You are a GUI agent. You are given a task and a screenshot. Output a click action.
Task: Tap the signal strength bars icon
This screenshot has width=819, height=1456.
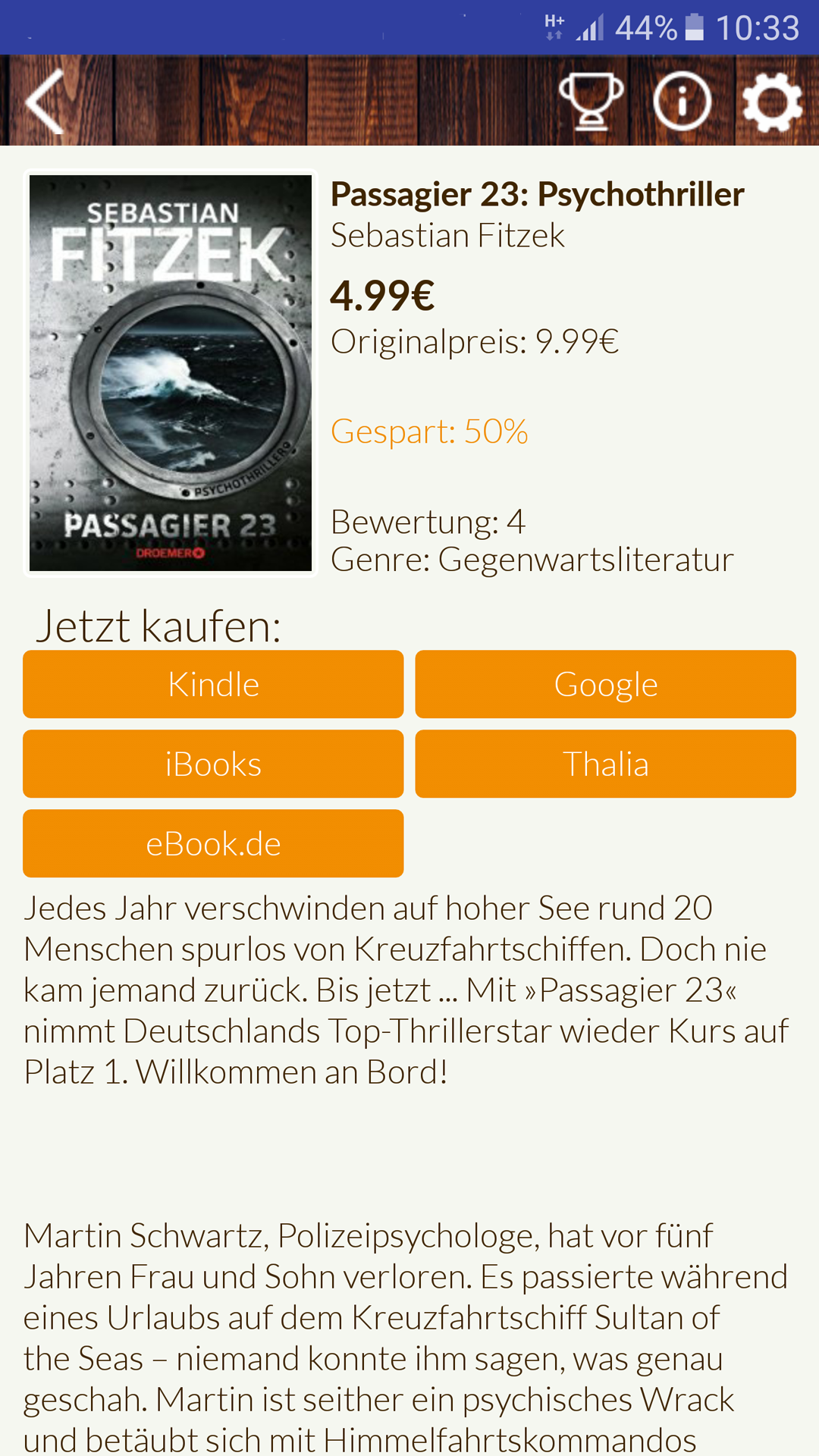pos(591,27)
